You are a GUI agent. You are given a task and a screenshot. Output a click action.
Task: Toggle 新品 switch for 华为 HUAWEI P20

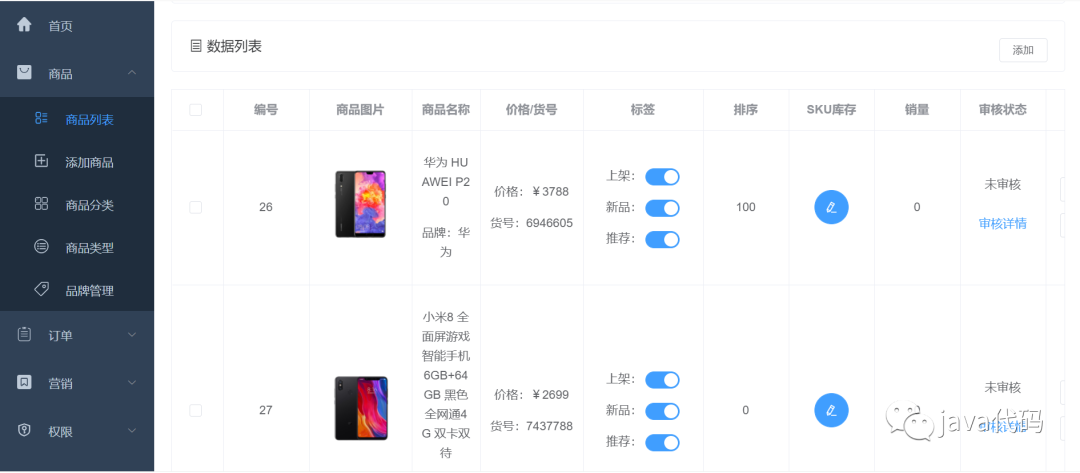662,208
